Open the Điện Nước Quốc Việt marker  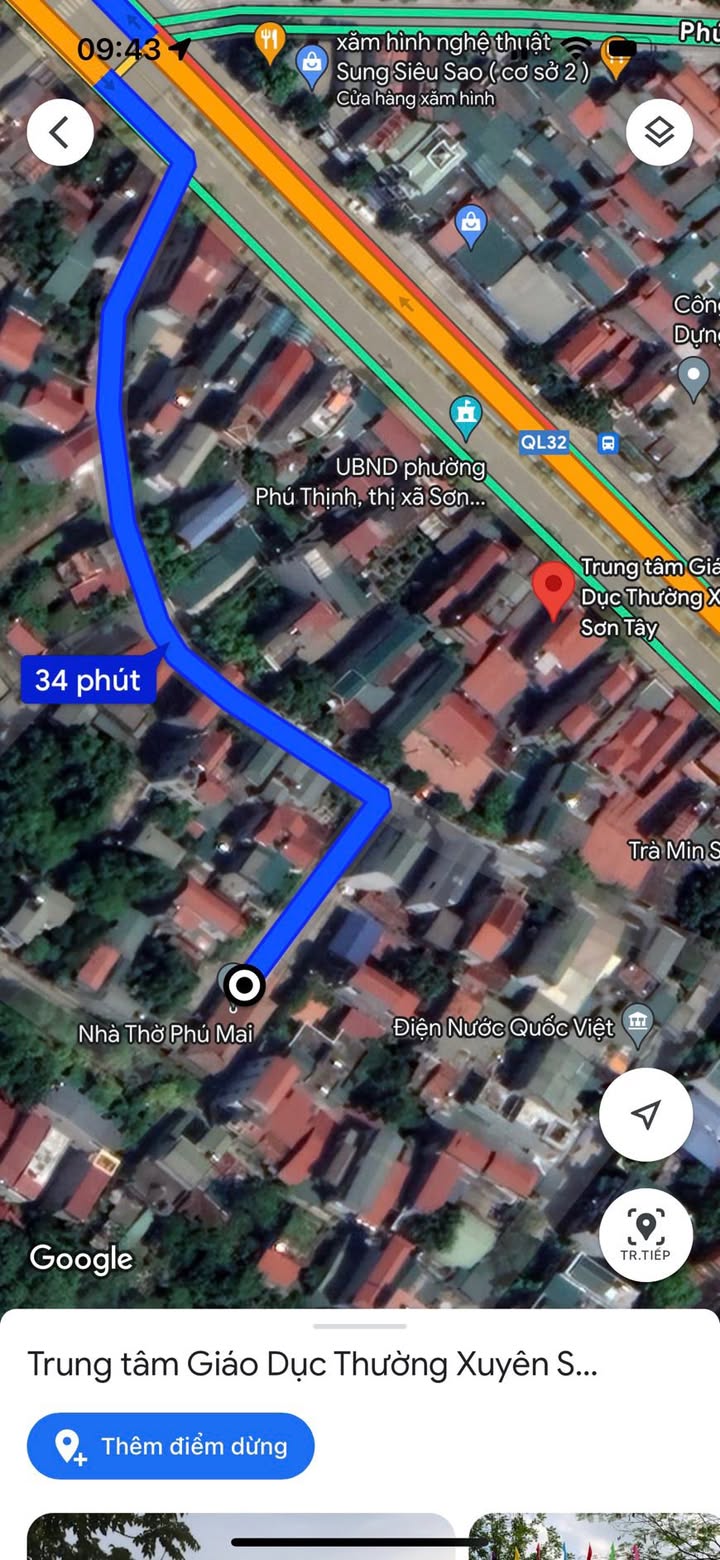coord(637,1023)
